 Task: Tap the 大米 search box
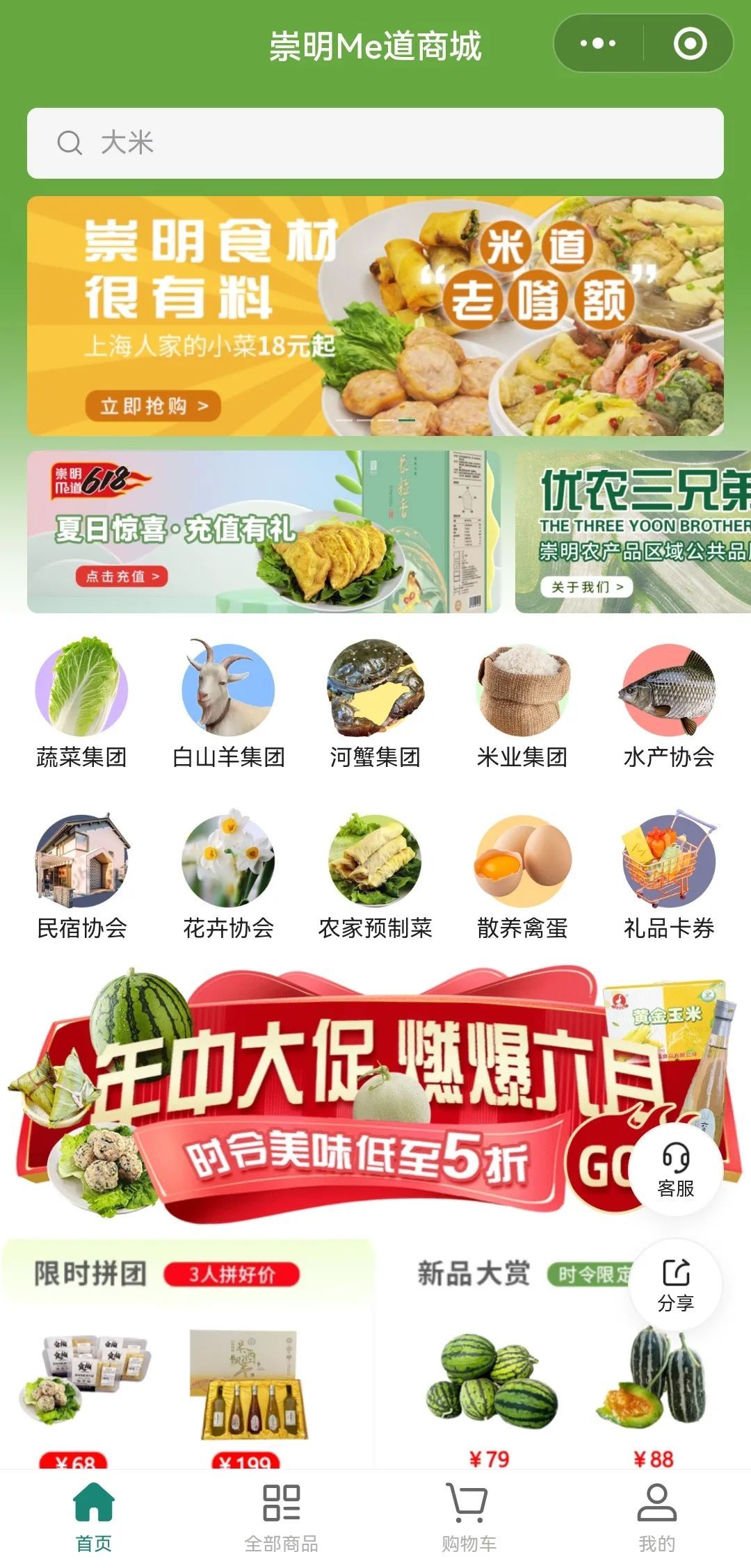(x=375, y=143)
